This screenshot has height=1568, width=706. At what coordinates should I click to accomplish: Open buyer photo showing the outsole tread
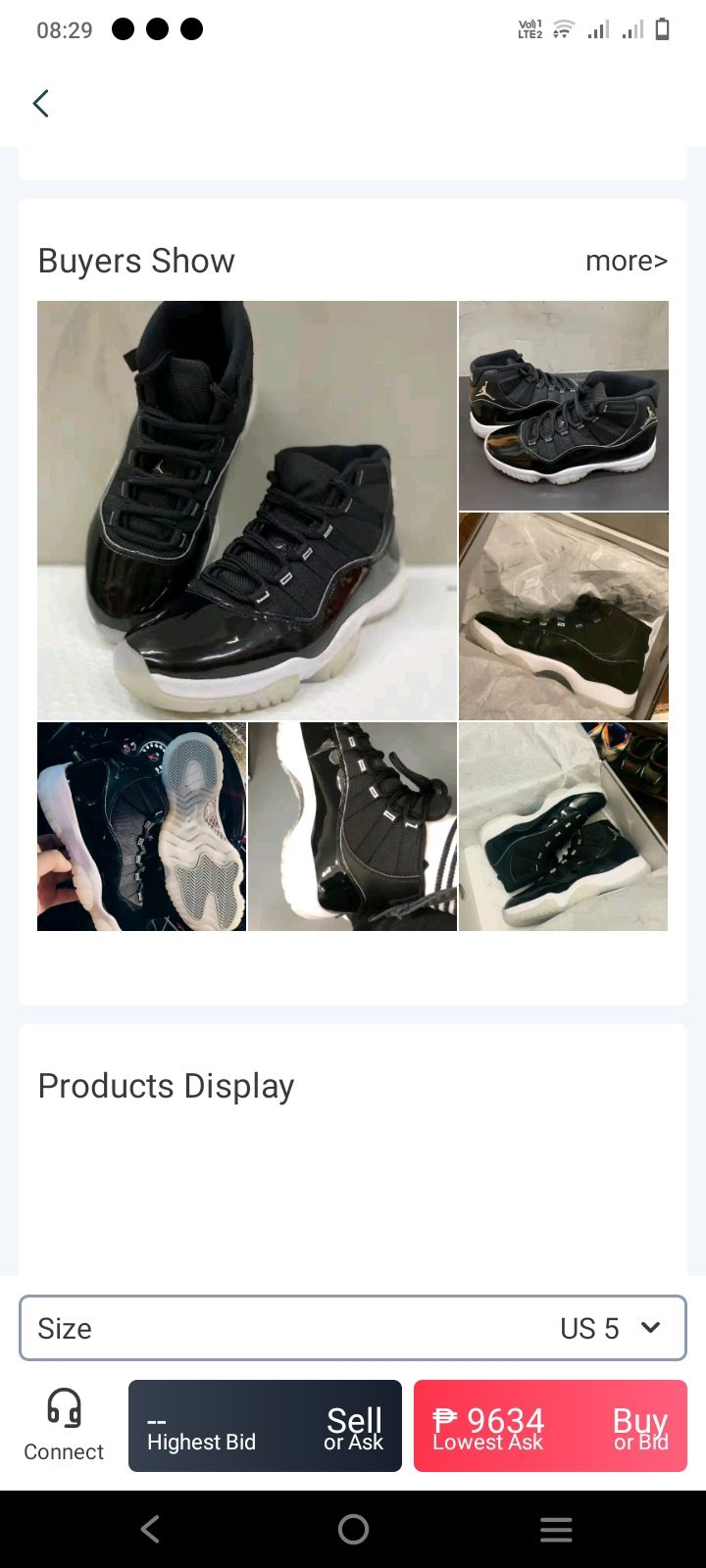pyautogui.click(x=141, y=826)
